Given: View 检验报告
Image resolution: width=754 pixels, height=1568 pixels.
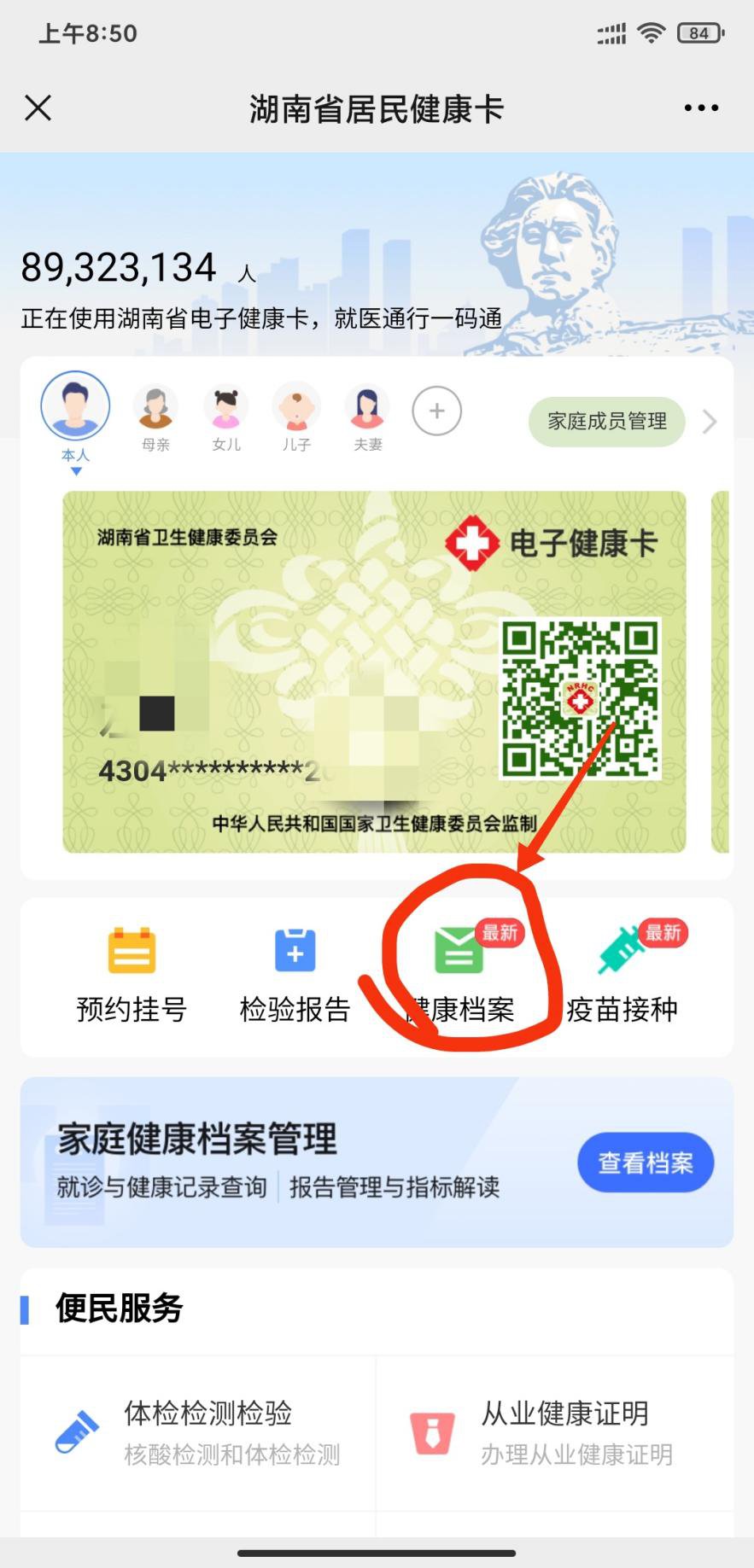Looking at the screenshot, I should (x=295, y=975).
